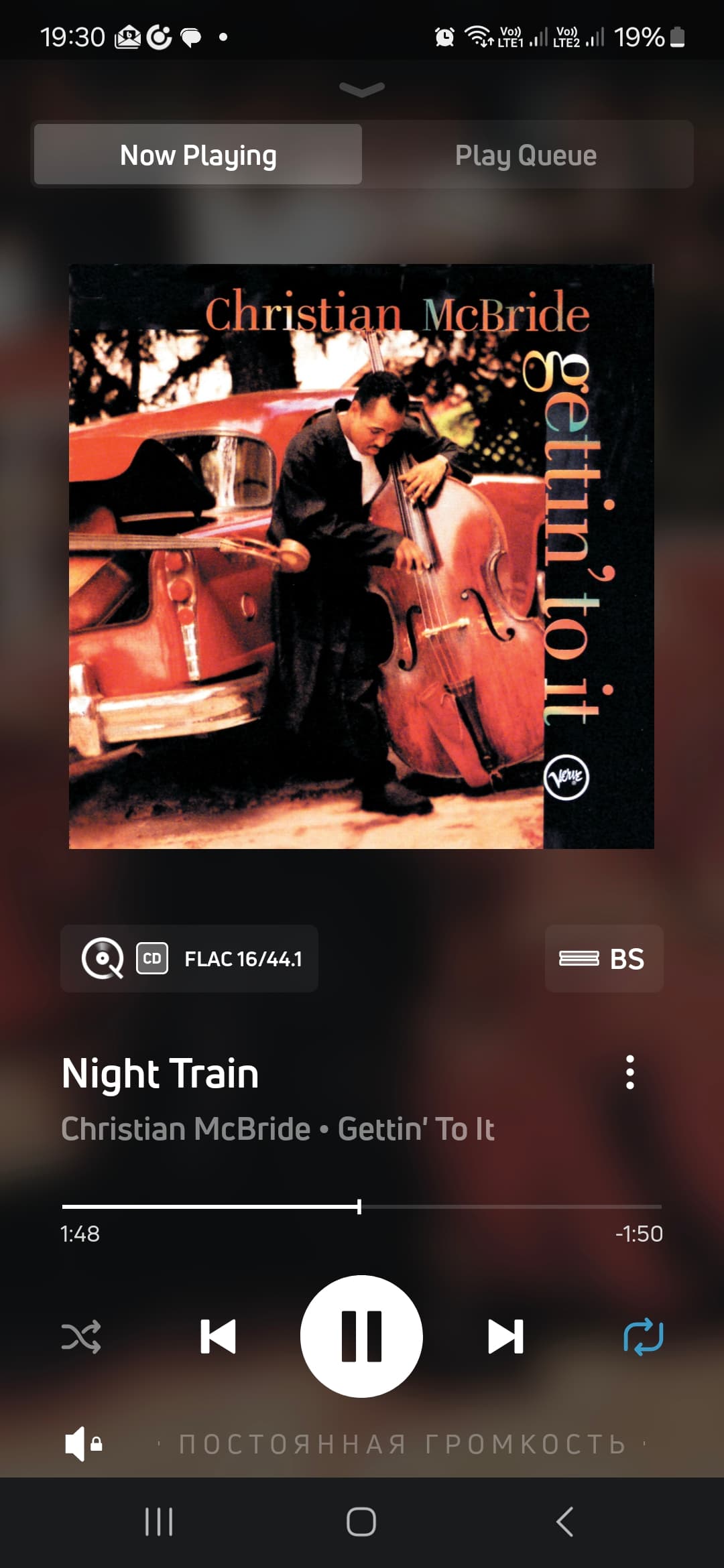Open the BS output device selector
This screenshot has height=1568, width=724.
tap(604, 958)
